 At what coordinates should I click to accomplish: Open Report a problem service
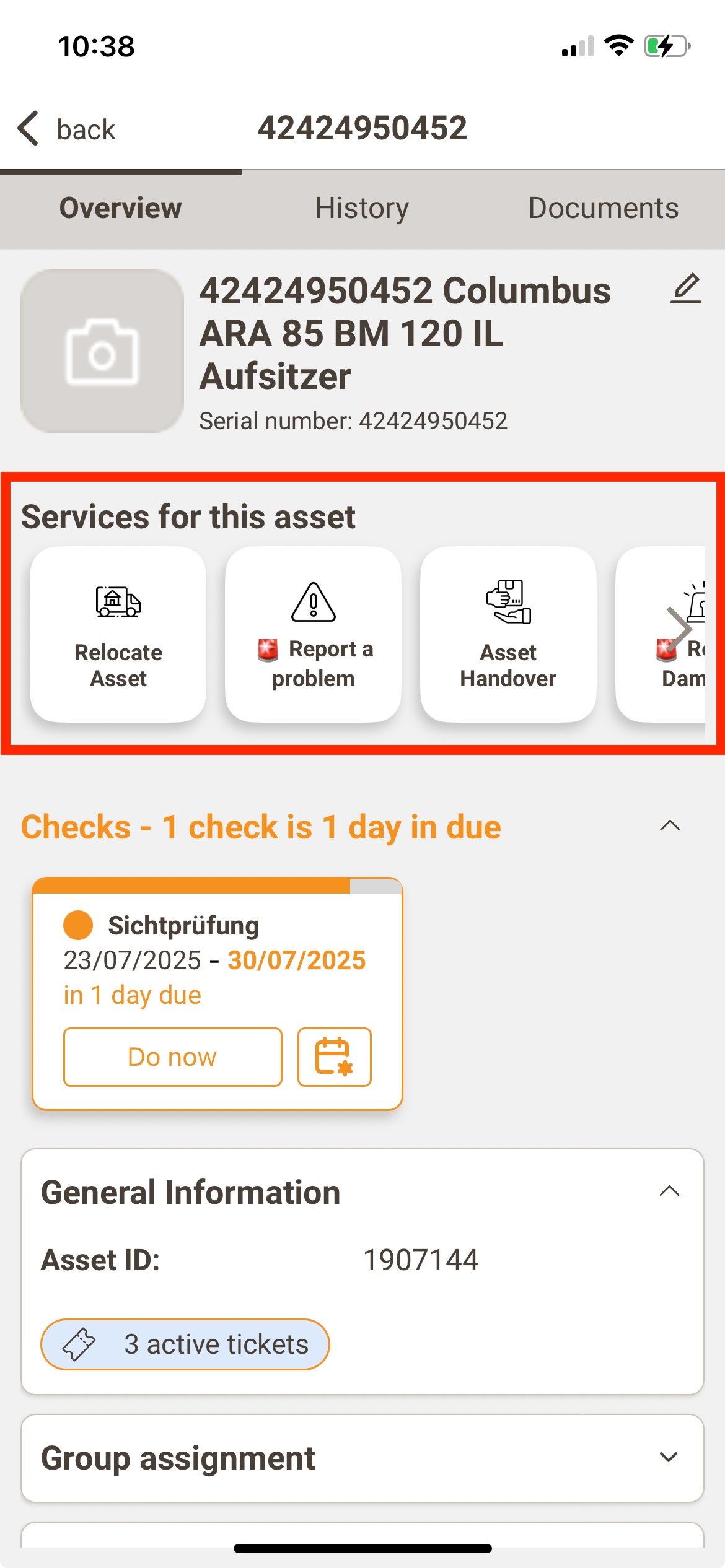click(314, 634)
